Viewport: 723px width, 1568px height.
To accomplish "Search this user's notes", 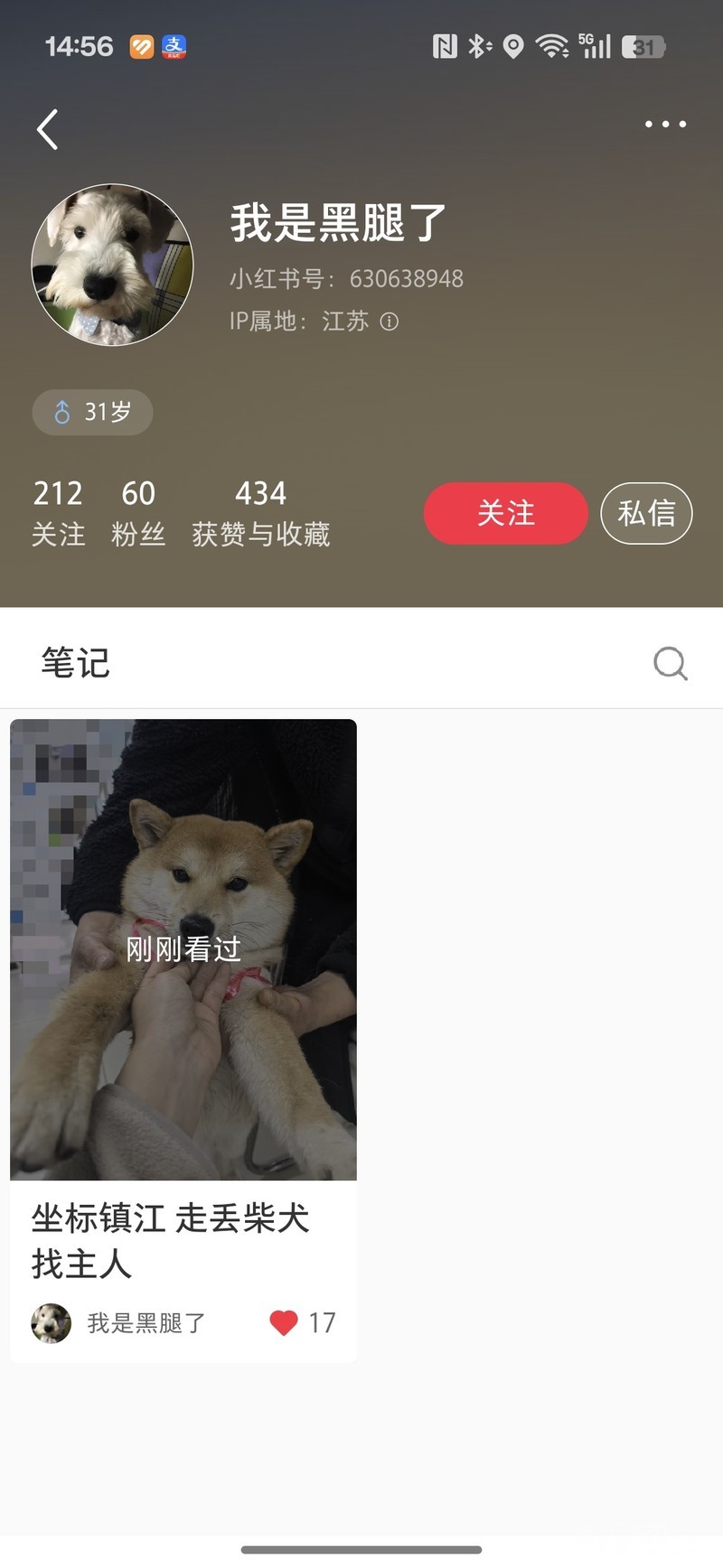I will click(x=670, y=663).
